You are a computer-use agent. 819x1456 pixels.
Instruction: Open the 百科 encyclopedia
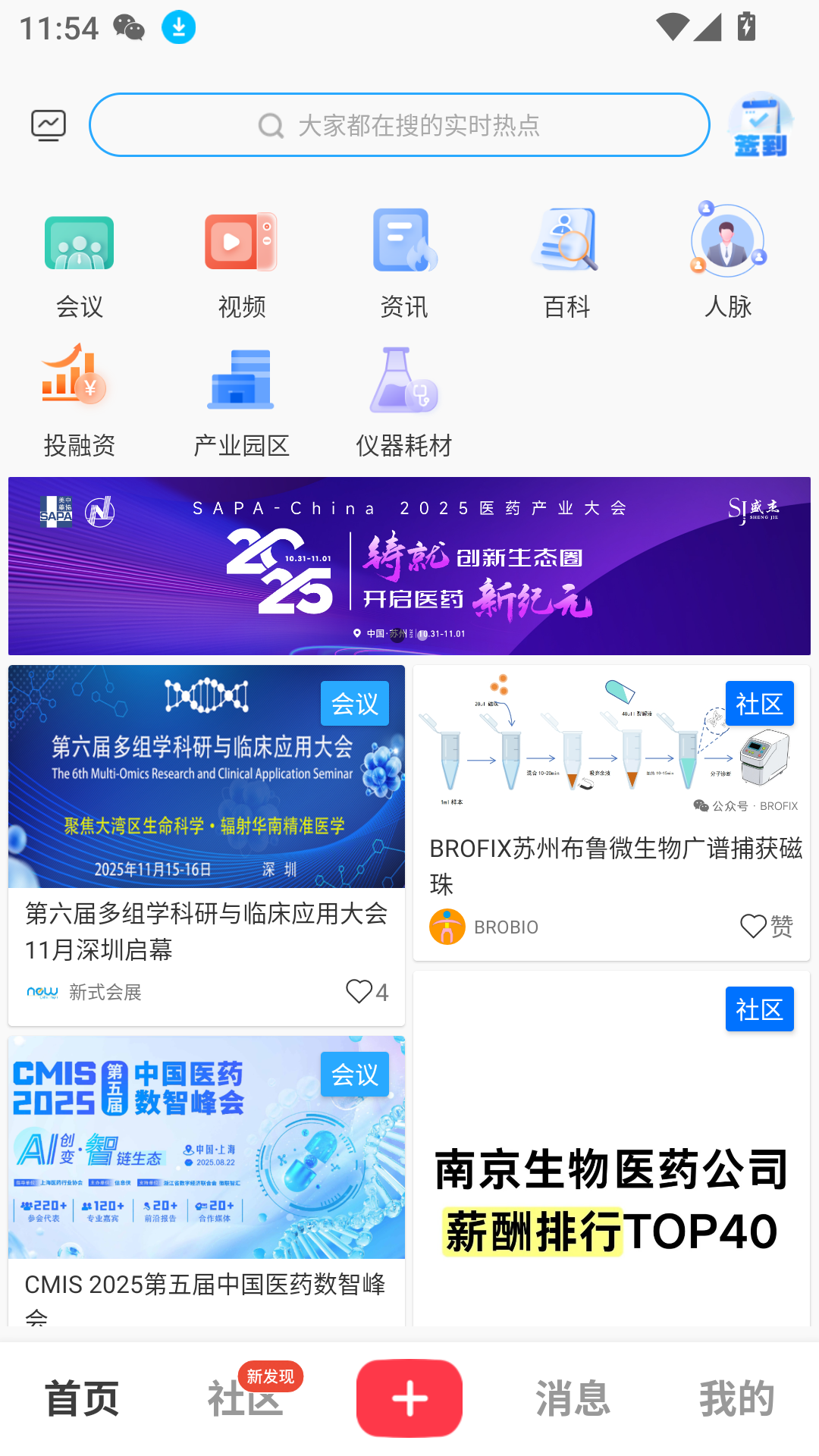(x=566, y=262)
